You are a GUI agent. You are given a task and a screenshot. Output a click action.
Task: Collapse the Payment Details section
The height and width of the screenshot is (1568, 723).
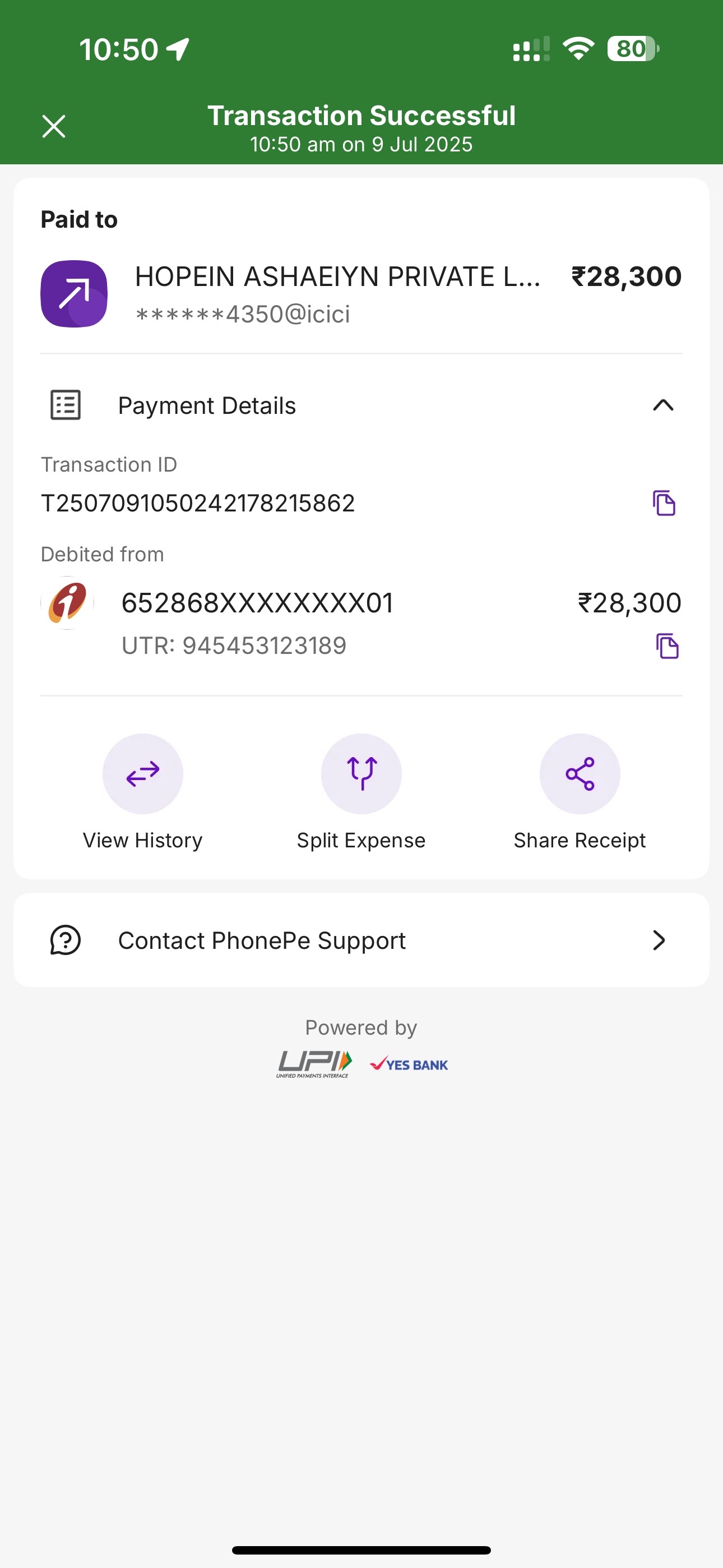coord(662,405)
